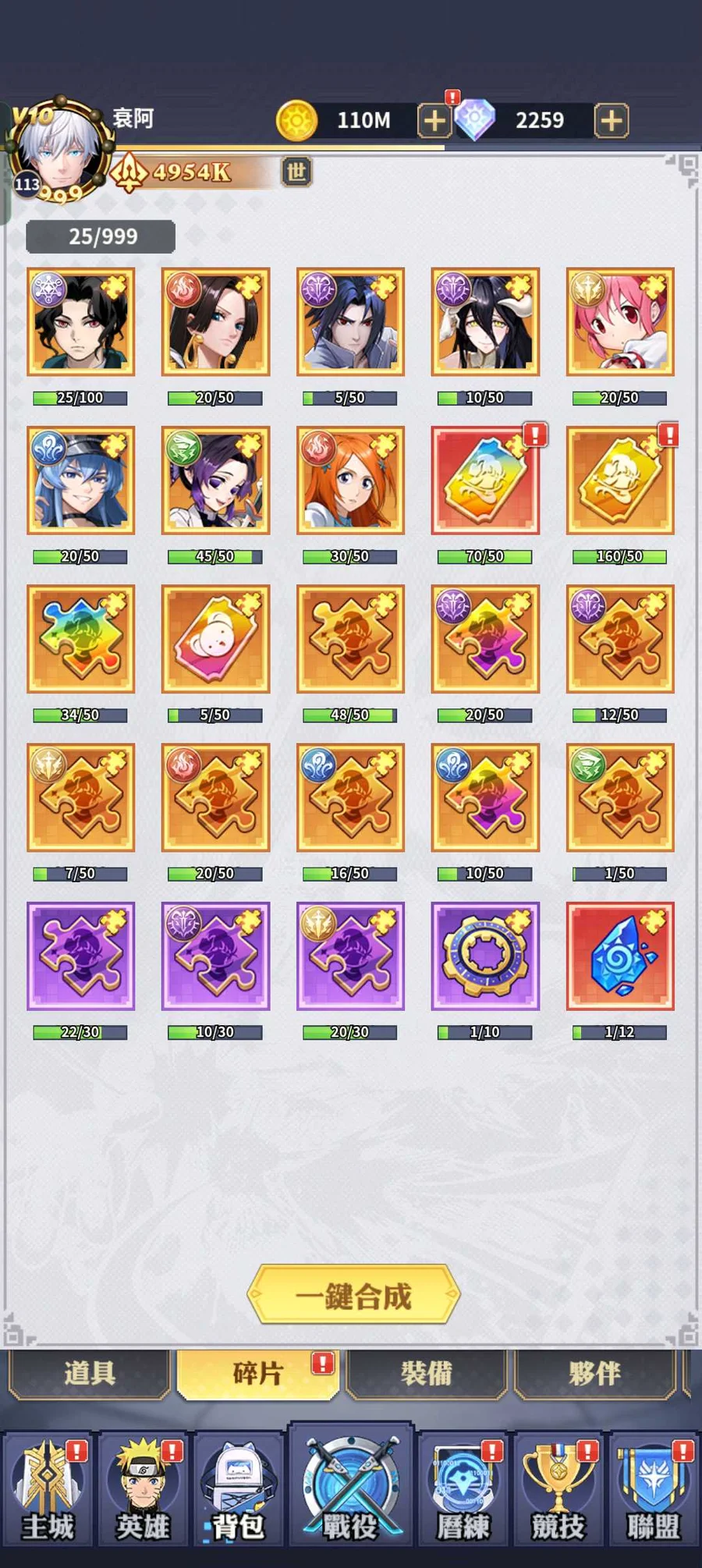Go to the 聯盟 alliance page
702x1568 pixels.
coord(654,1491)
